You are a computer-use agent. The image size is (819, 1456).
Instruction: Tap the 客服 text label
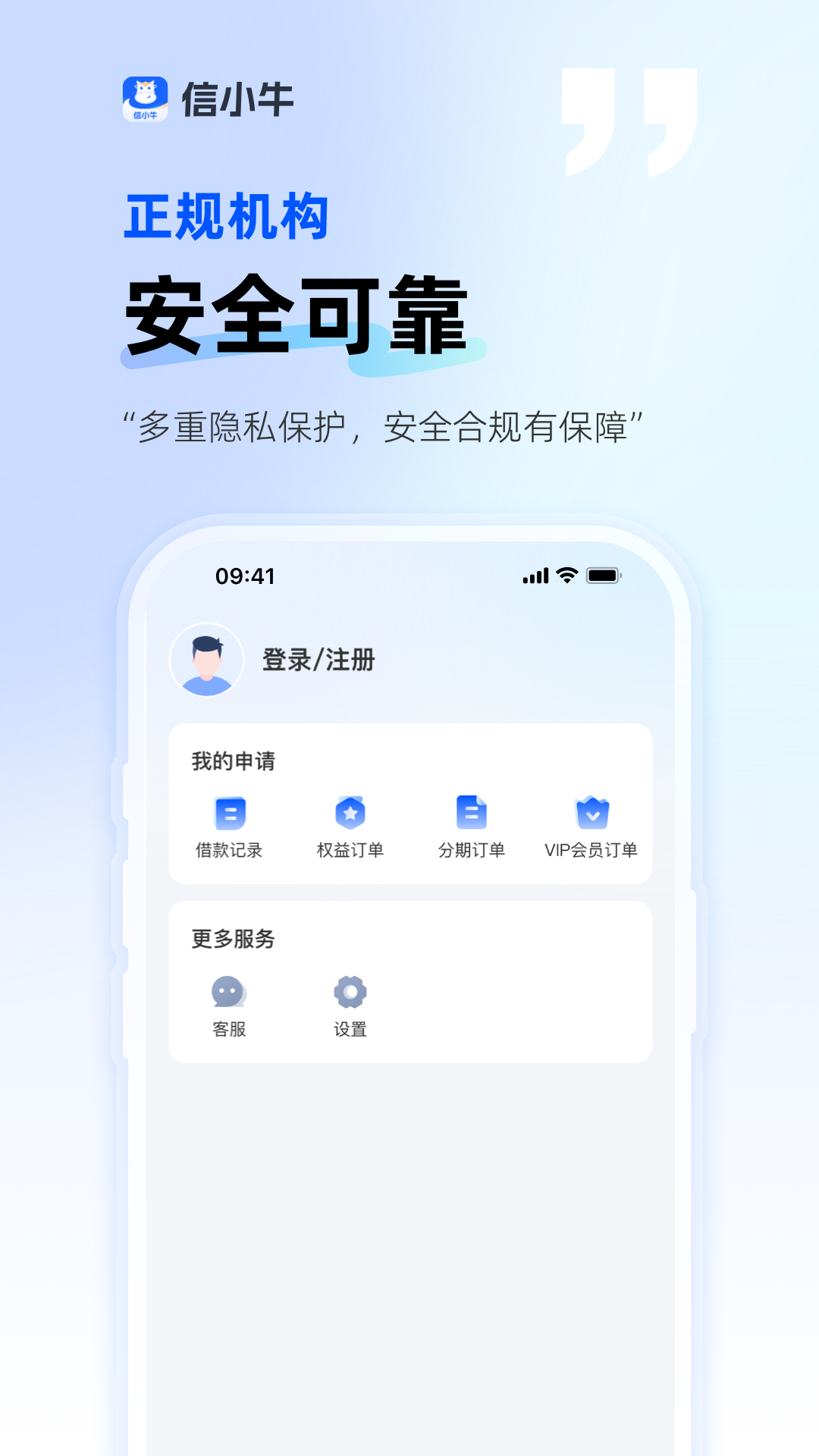[228, 1031]
